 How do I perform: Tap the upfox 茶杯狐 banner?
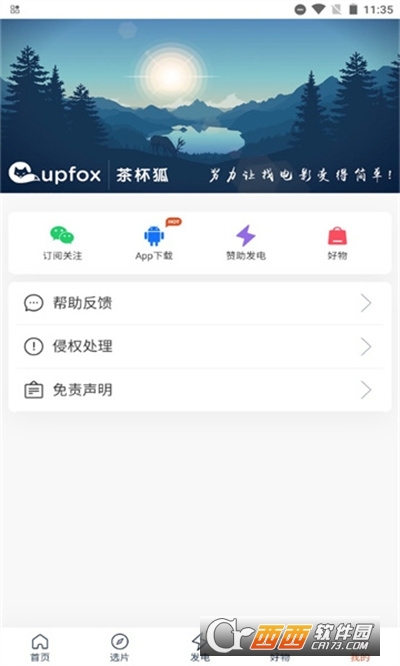(x=200, y=106)
